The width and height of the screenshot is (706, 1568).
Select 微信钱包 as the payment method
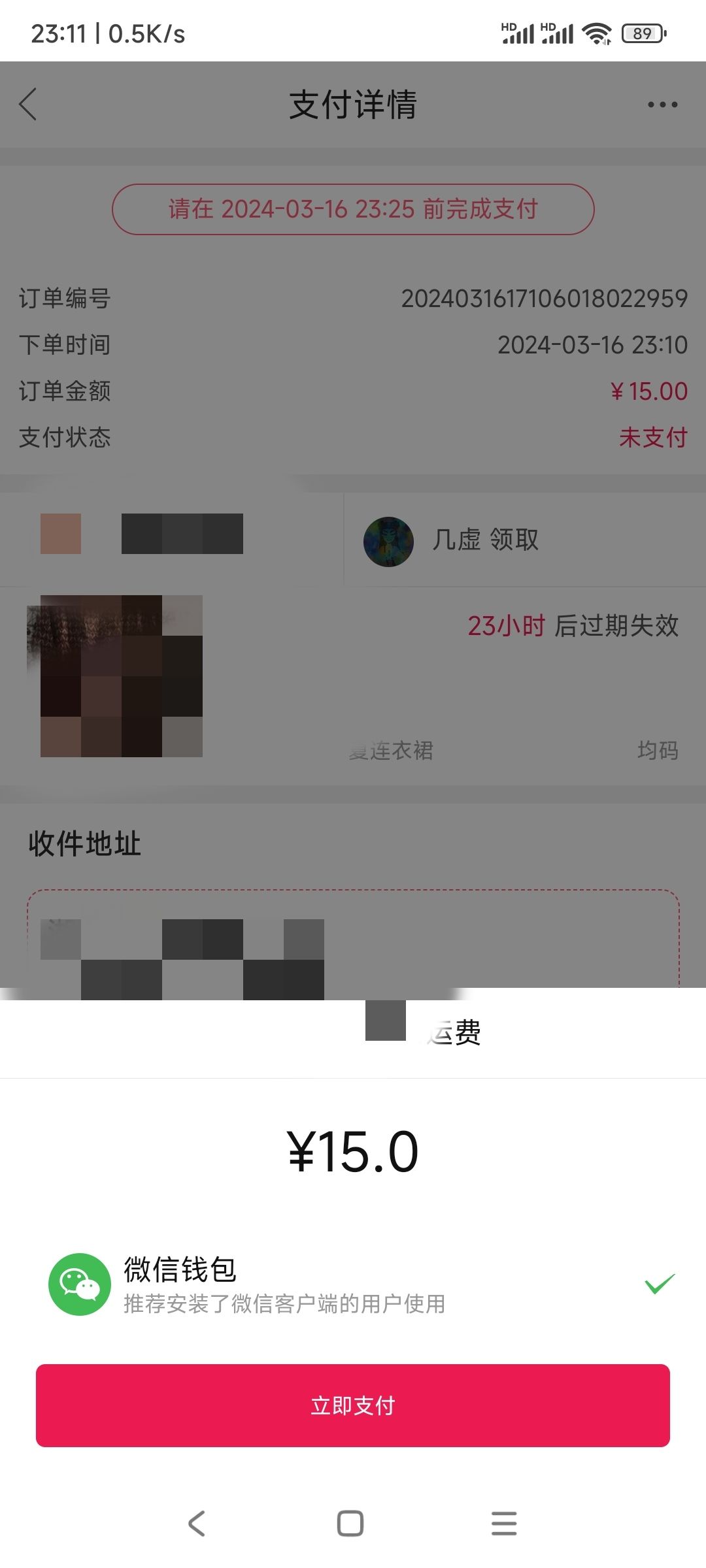point(353,1284)
